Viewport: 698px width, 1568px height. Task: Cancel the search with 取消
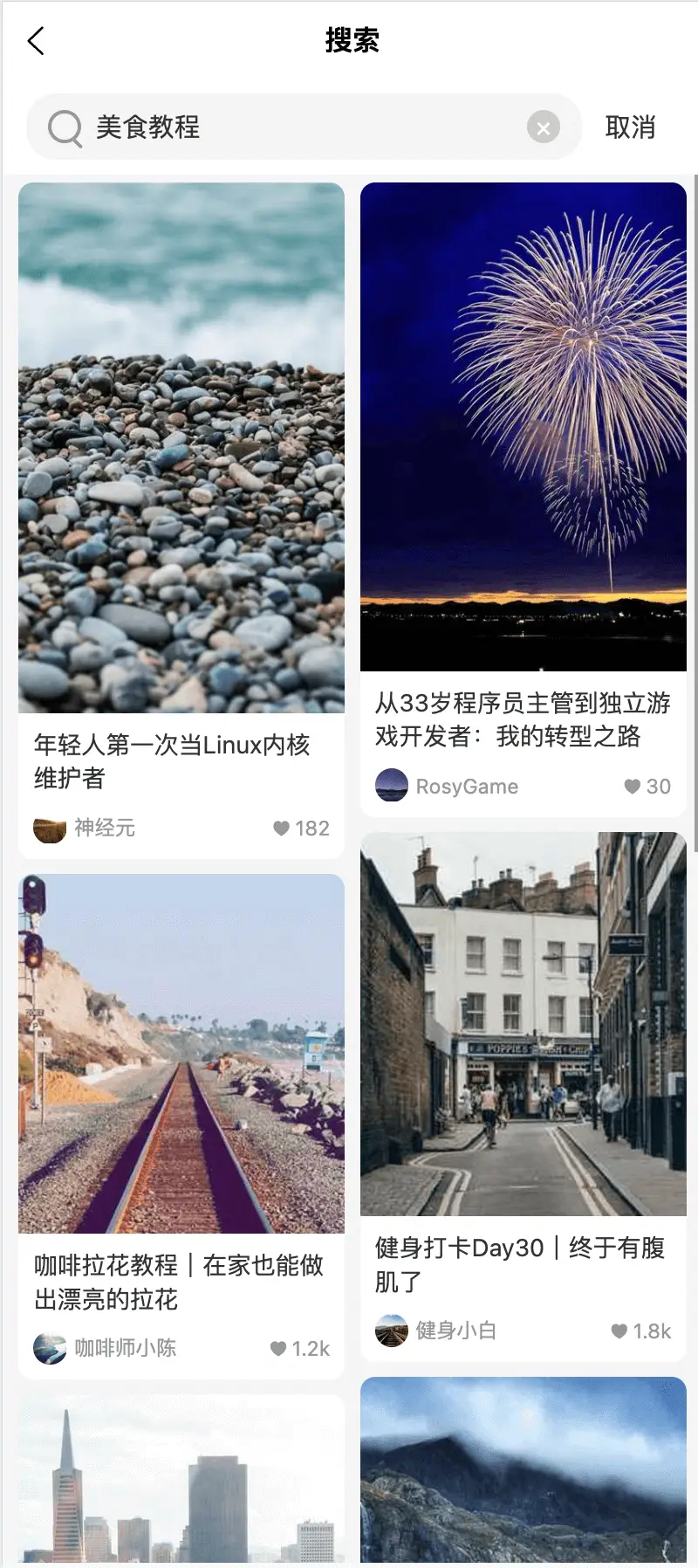(x=630, y=127)
